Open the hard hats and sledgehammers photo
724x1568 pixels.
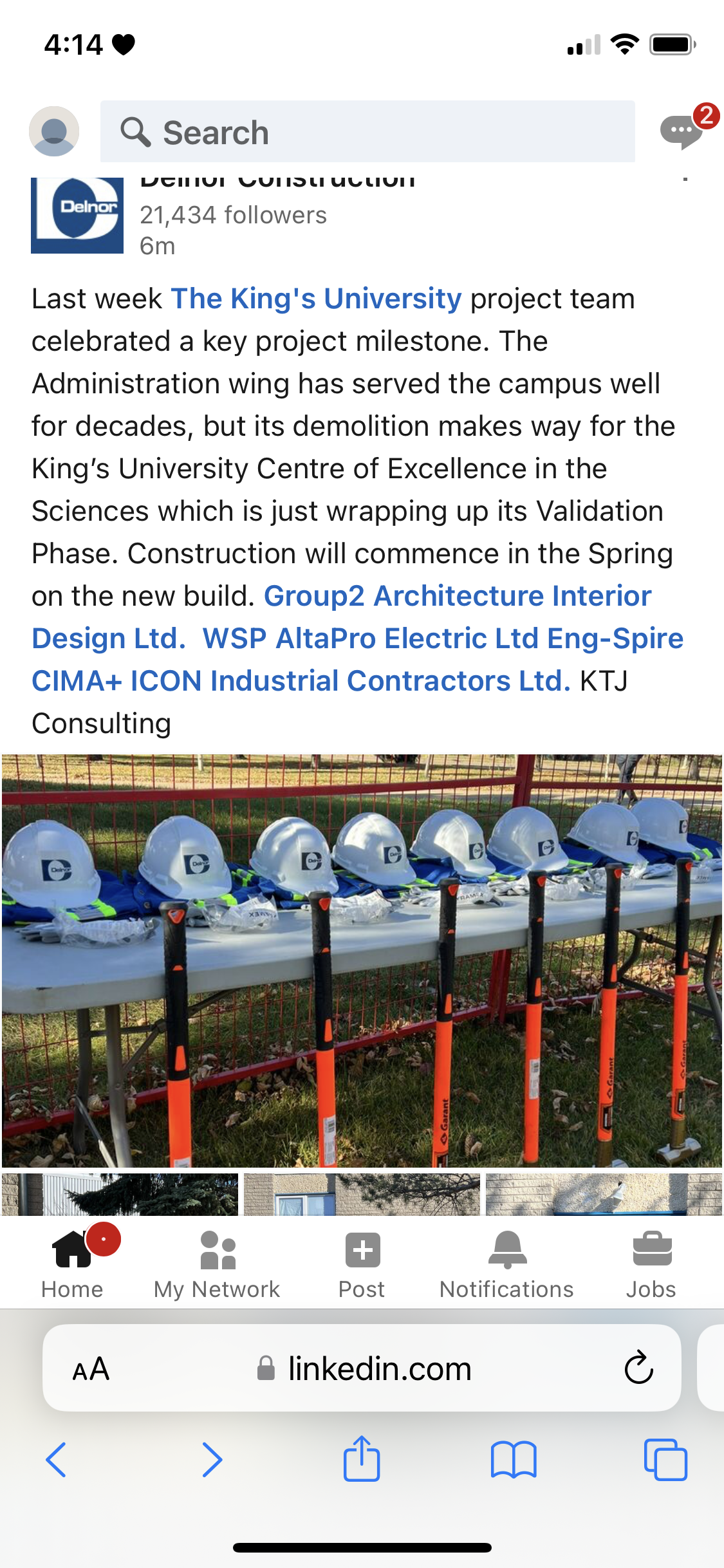[362, 960]
